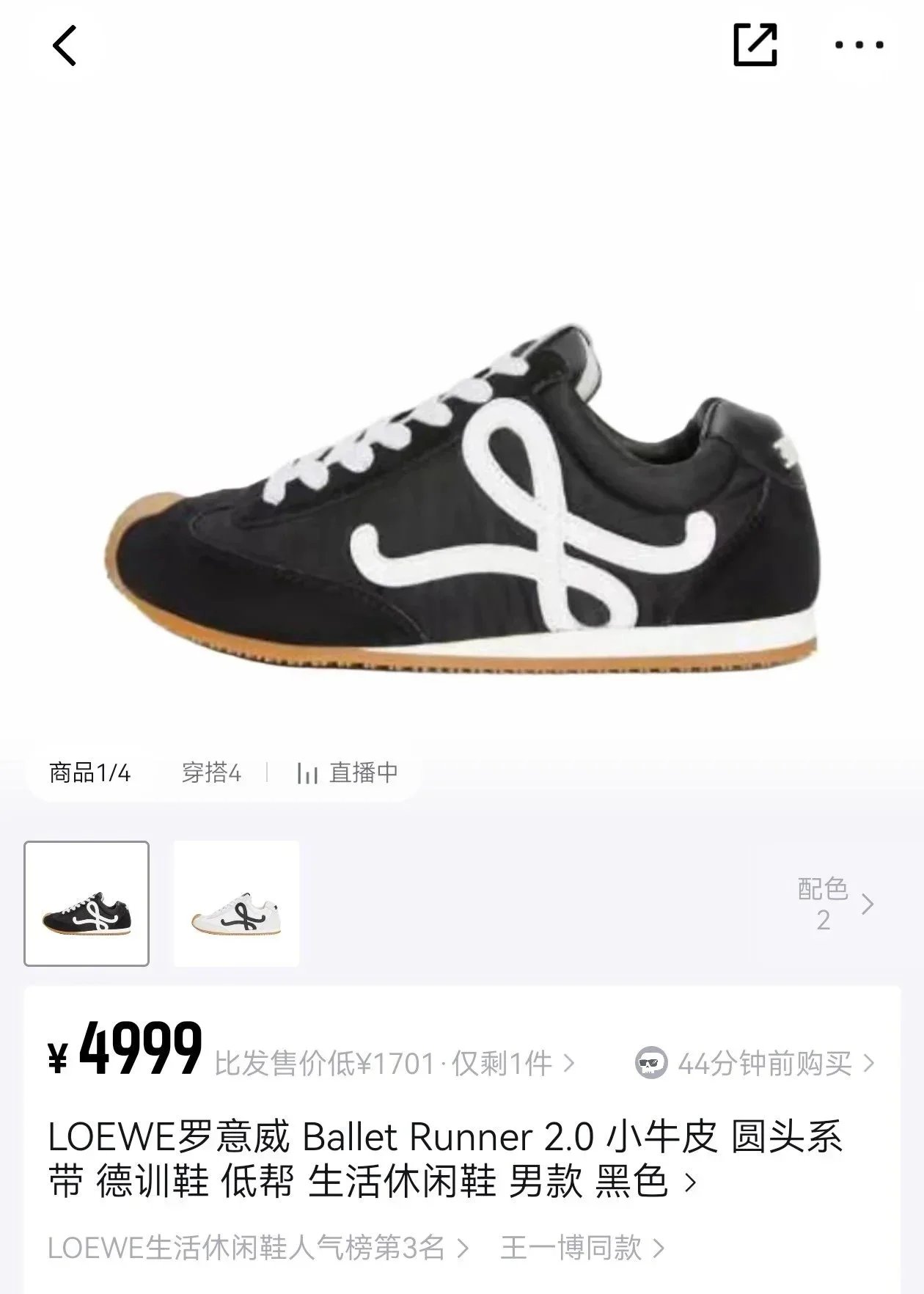Screen dimensions: 924x1294
Task: Select the white shoe colorway thumbnail
Action: [x=237, y=903]
